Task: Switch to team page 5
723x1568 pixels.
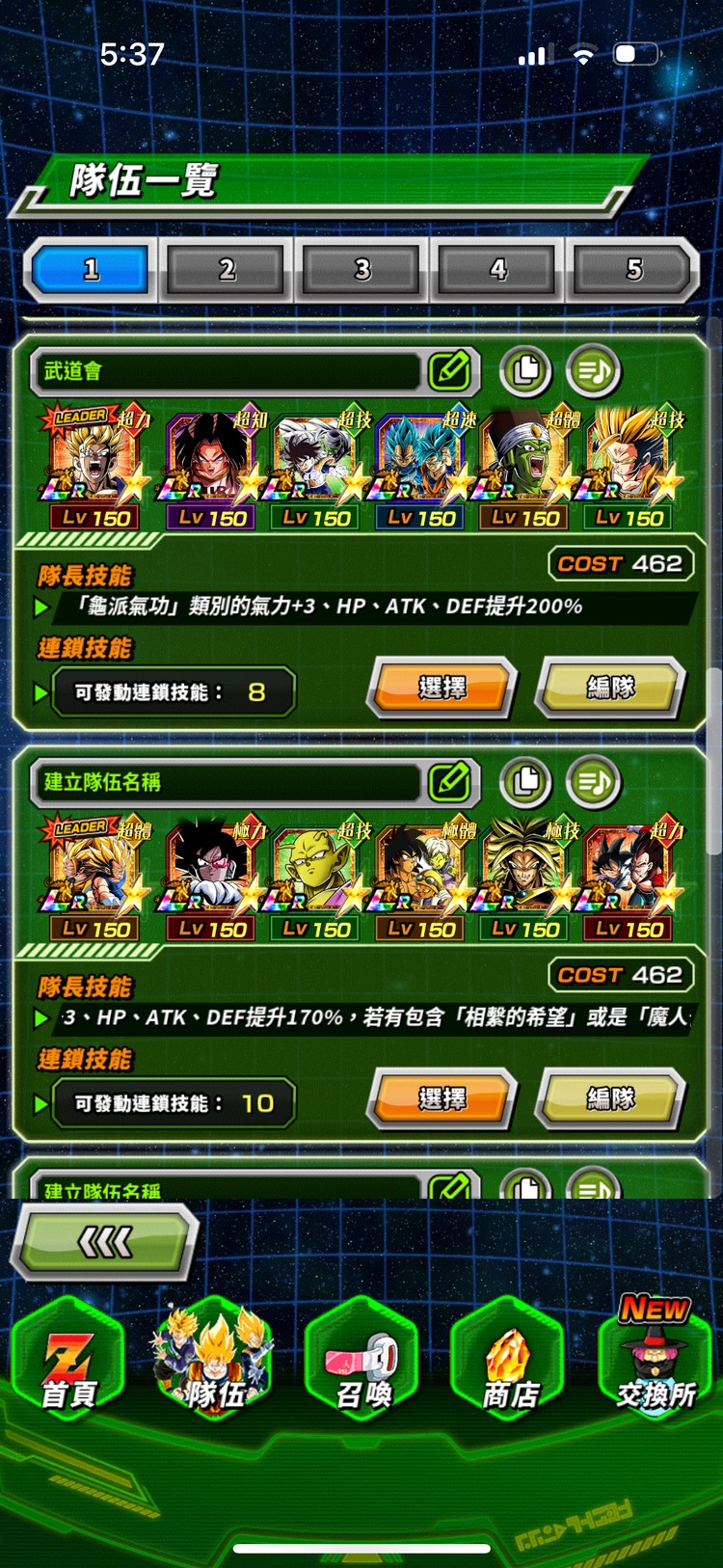Action: coord(632,269)
